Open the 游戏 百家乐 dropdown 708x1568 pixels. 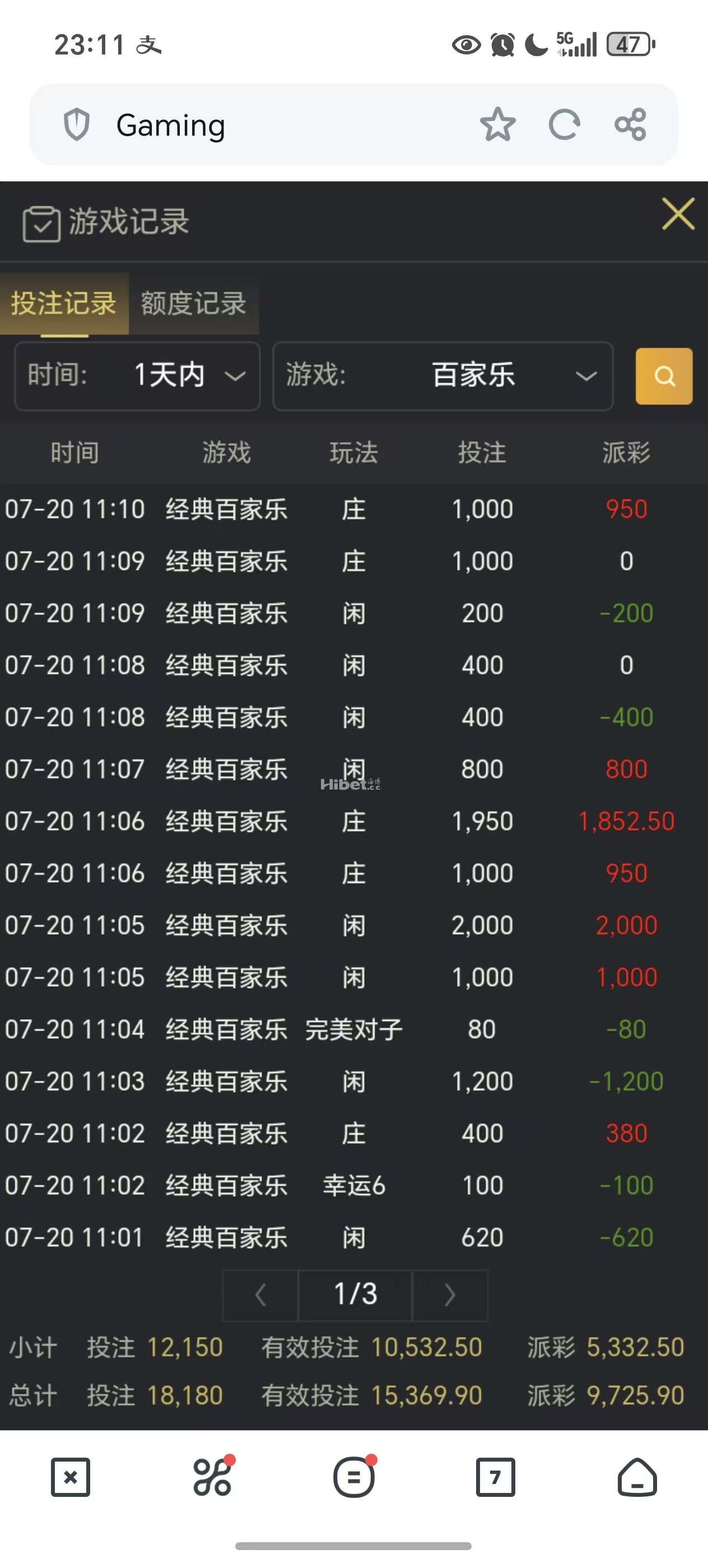442,376
